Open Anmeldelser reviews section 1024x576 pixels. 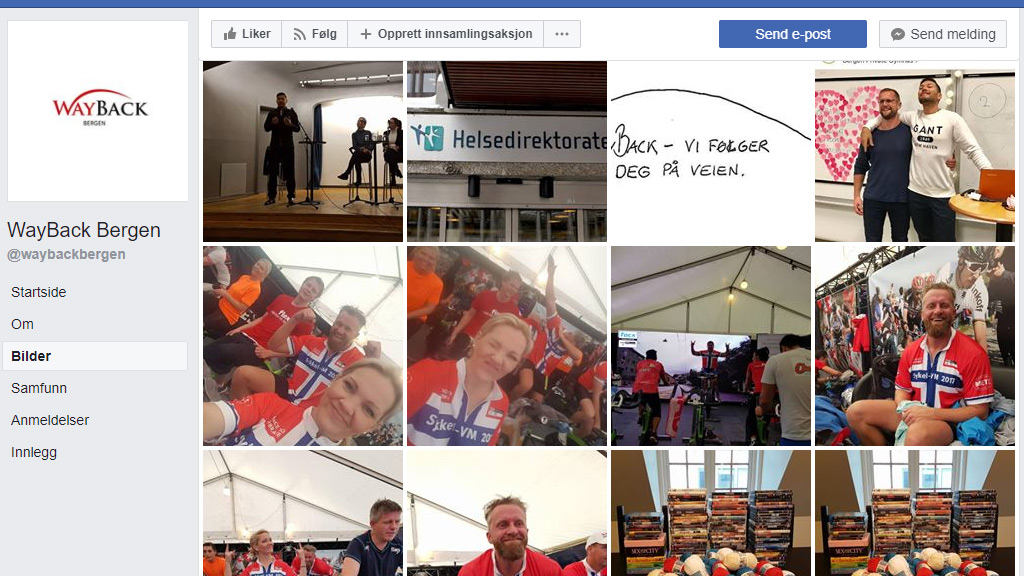[50, 420]
